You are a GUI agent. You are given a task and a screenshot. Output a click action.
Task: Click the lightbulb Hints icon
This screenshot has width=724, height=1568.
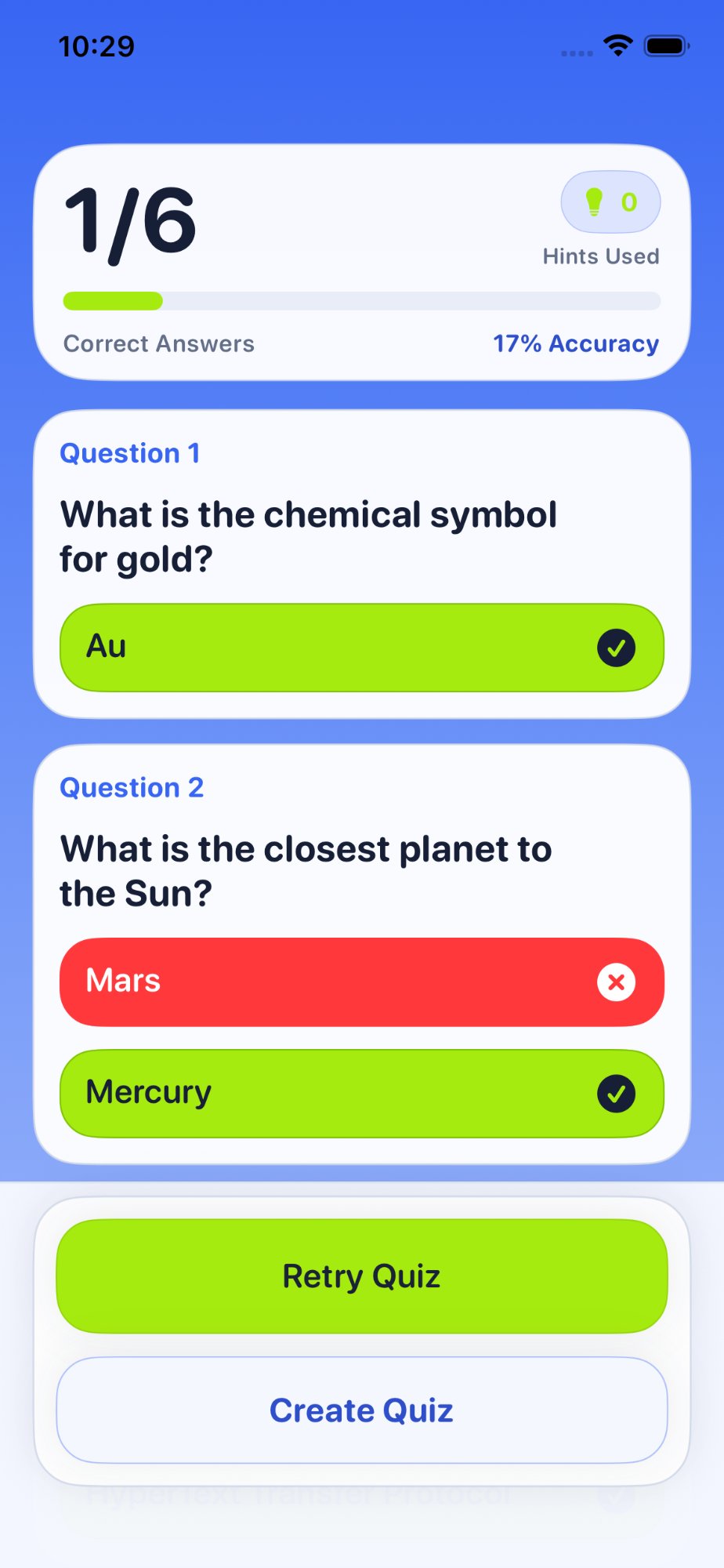click(593, 201)
